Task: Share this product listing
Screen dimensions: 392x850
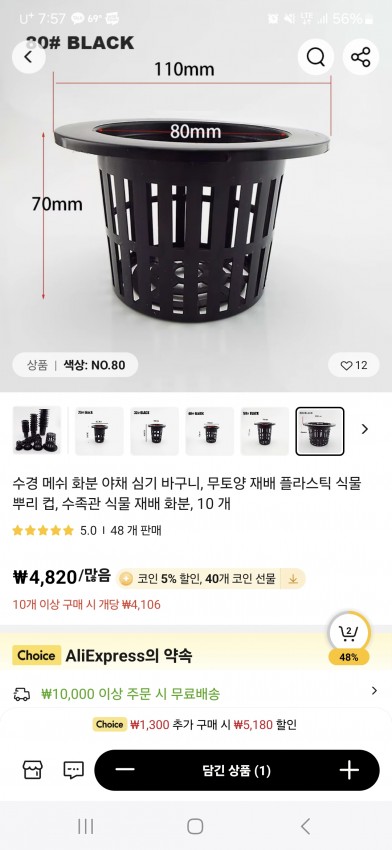Action: coord(361,56)
